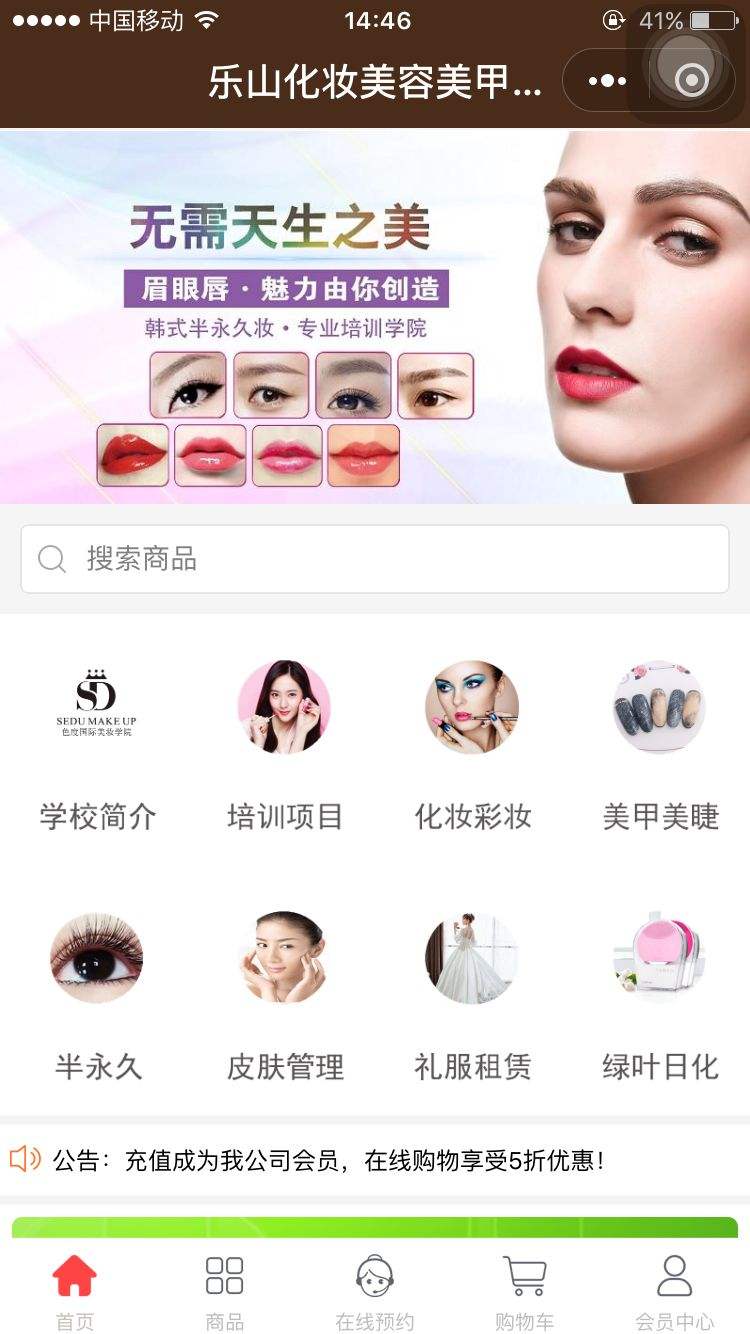The image size is (750, 1334).
Task: Go to the 购物车 tab
Action: pos(525,1292)
